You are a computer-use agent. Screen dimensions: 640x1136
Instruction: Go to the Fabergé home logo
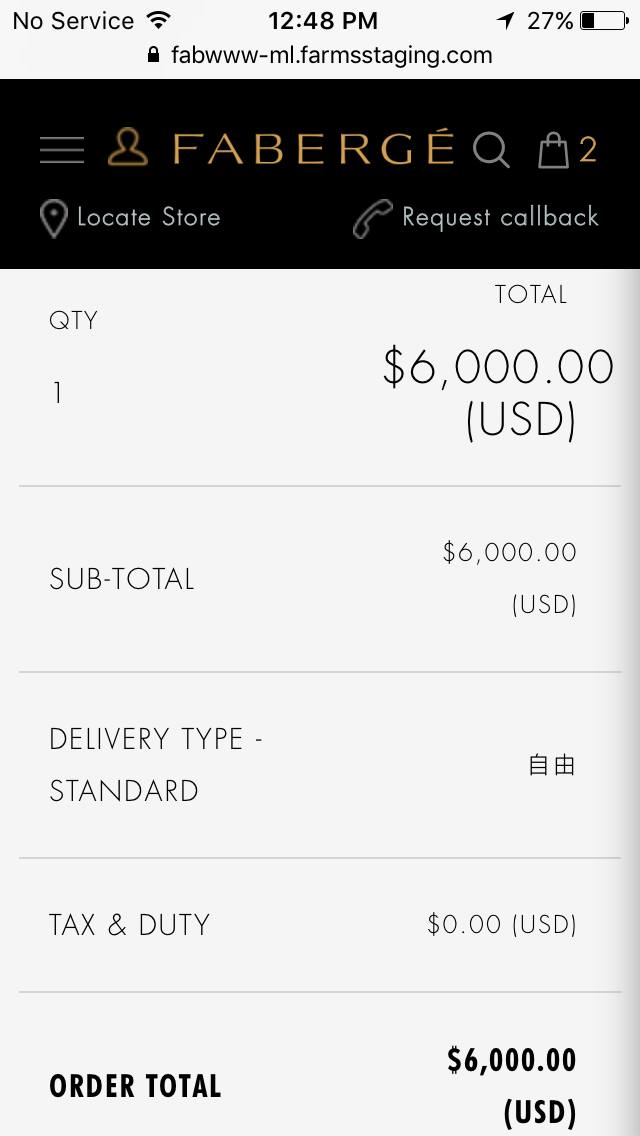[313, 147]
